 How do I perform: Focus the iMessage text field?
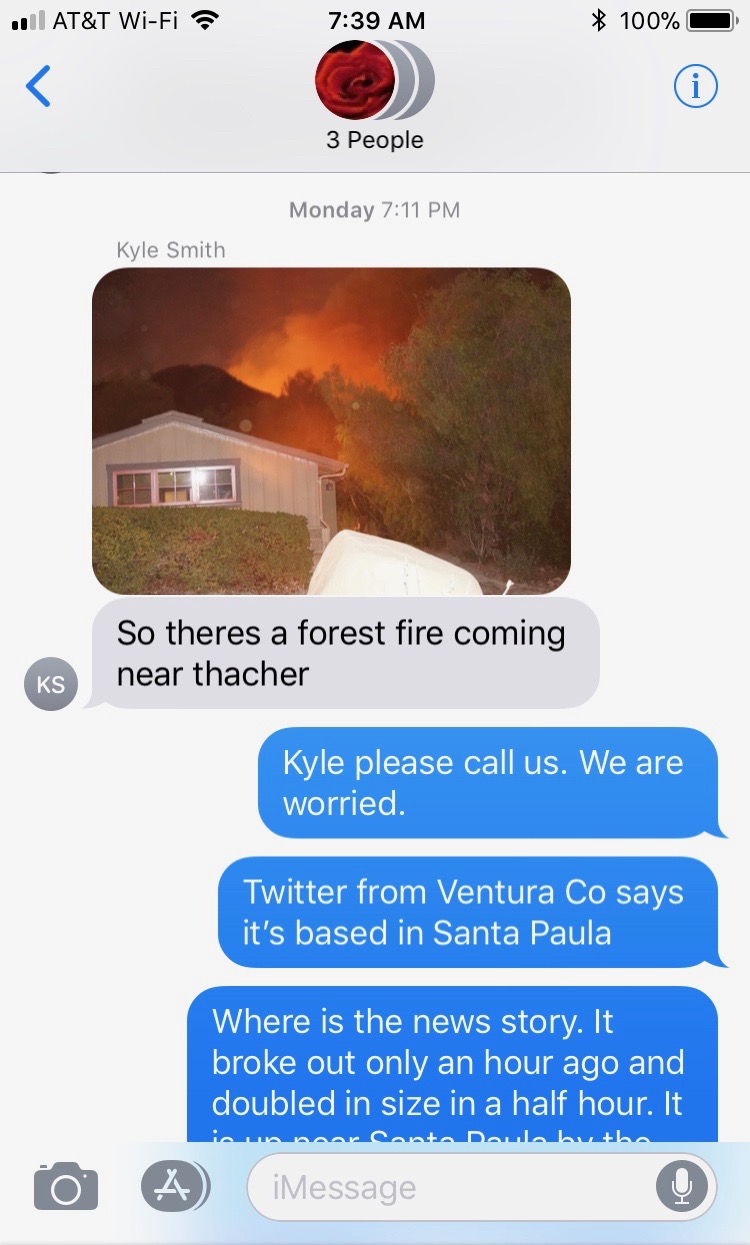[450, 1187]
